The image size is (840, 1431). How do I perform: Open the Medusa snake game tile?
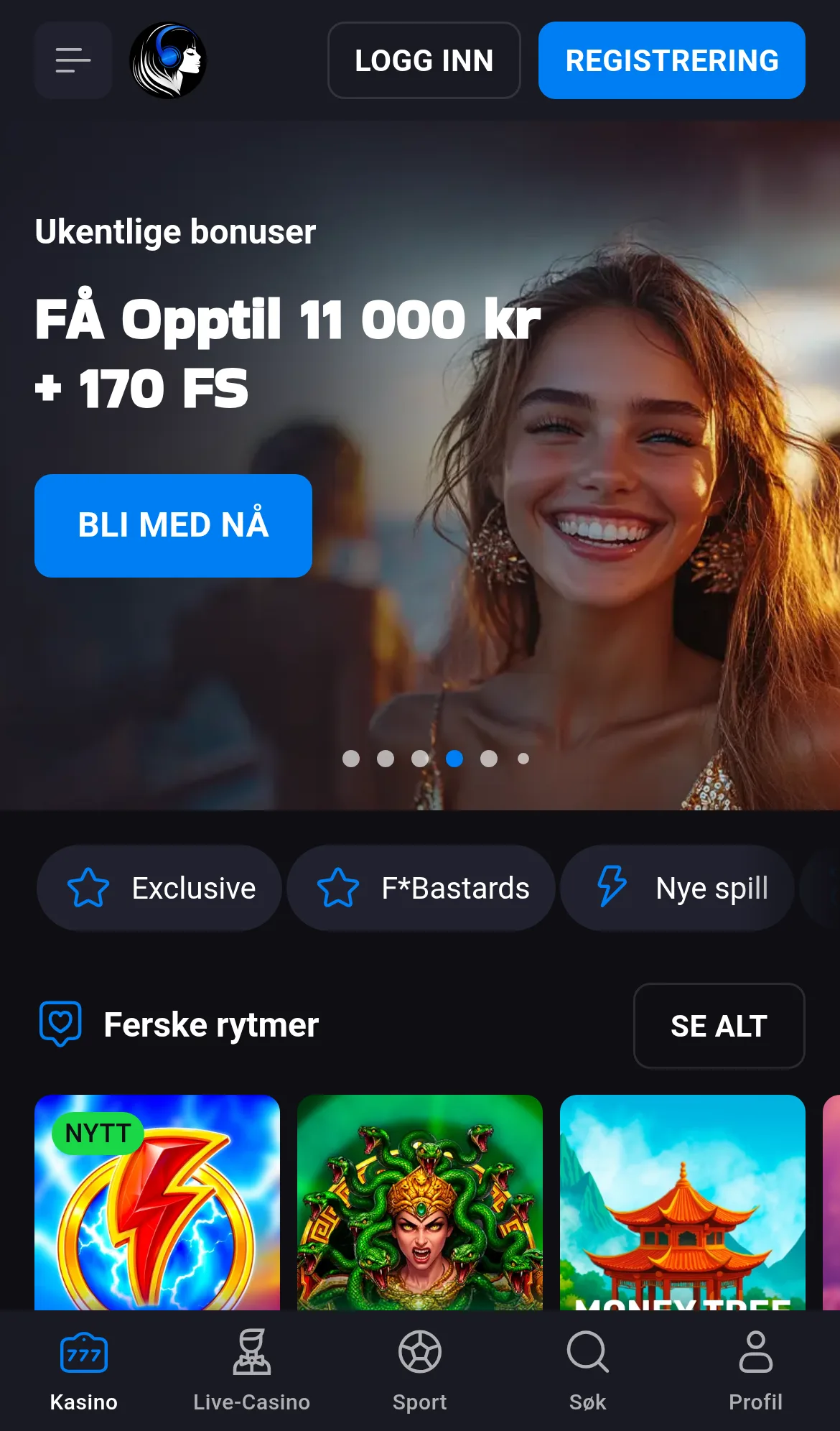click(x=420, y=1202)
